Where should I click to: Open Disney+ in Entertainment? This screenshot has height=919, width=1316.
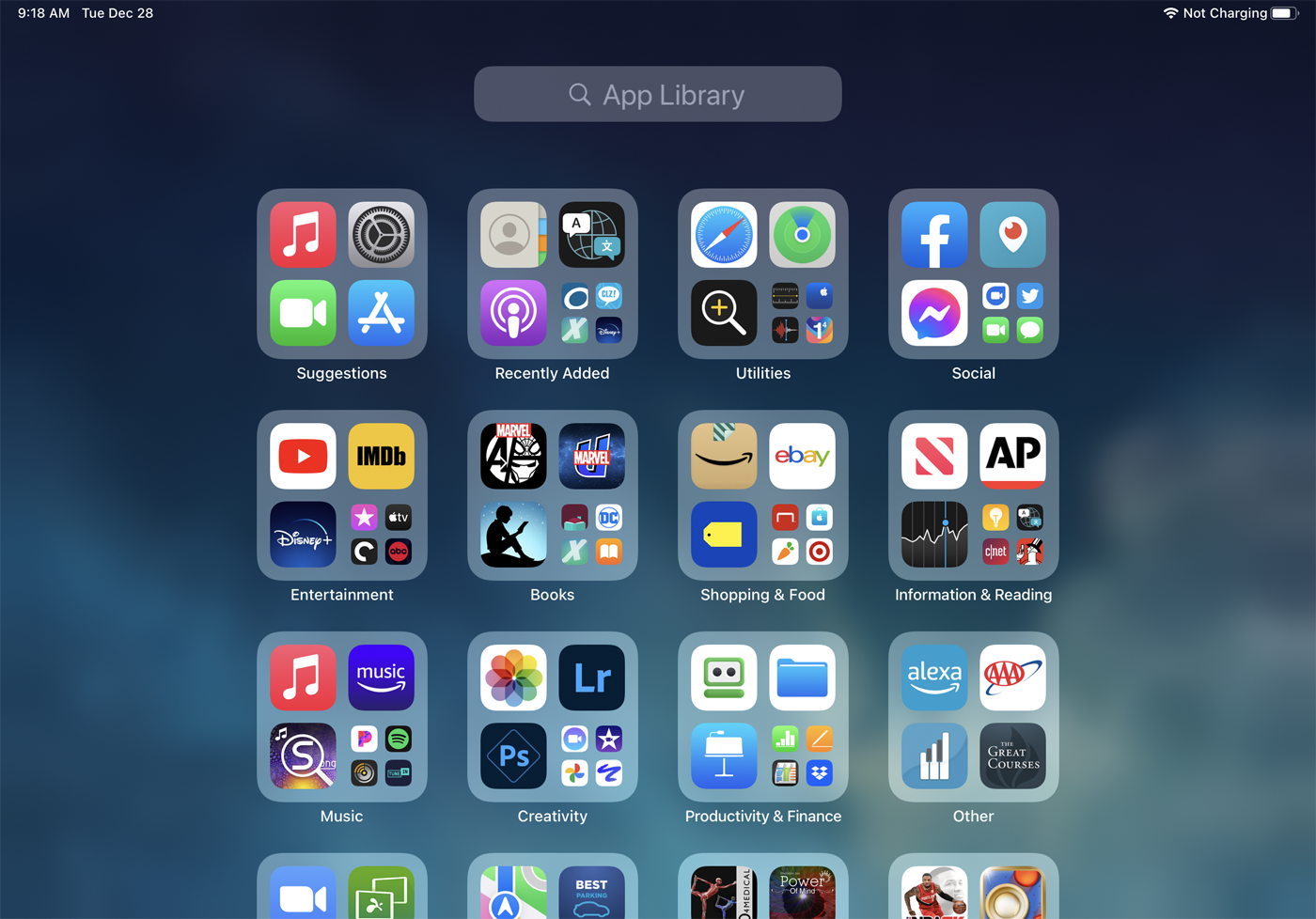tap(303, 535)
